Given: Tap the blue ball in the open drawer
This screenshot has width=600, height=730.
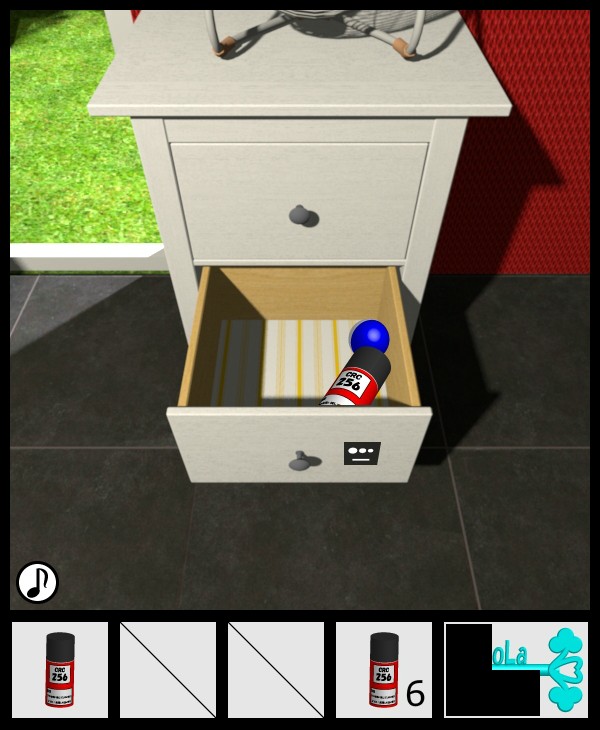Looking at the screenshot, I should point(369,335).
